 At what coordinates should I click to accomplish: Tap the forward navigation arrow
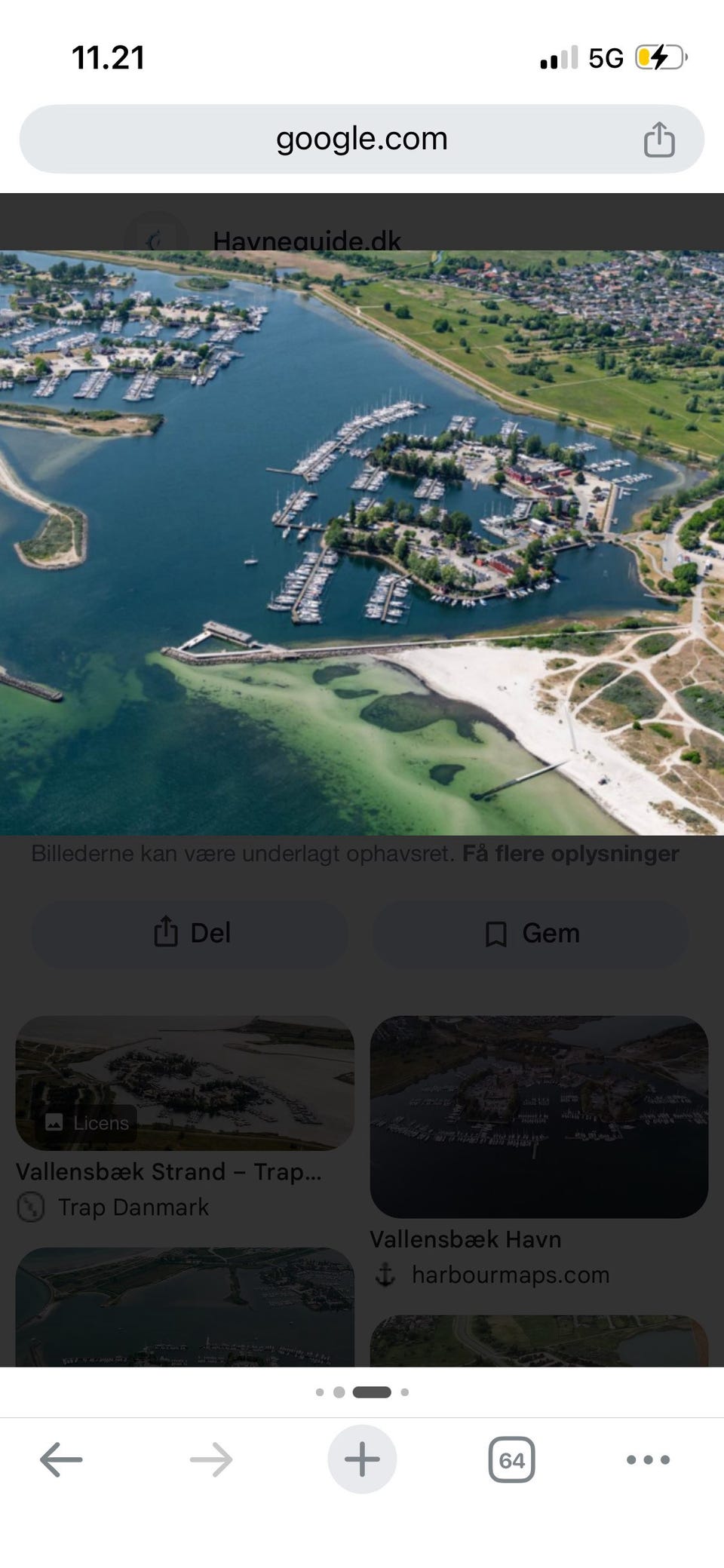click(210, 1458)
